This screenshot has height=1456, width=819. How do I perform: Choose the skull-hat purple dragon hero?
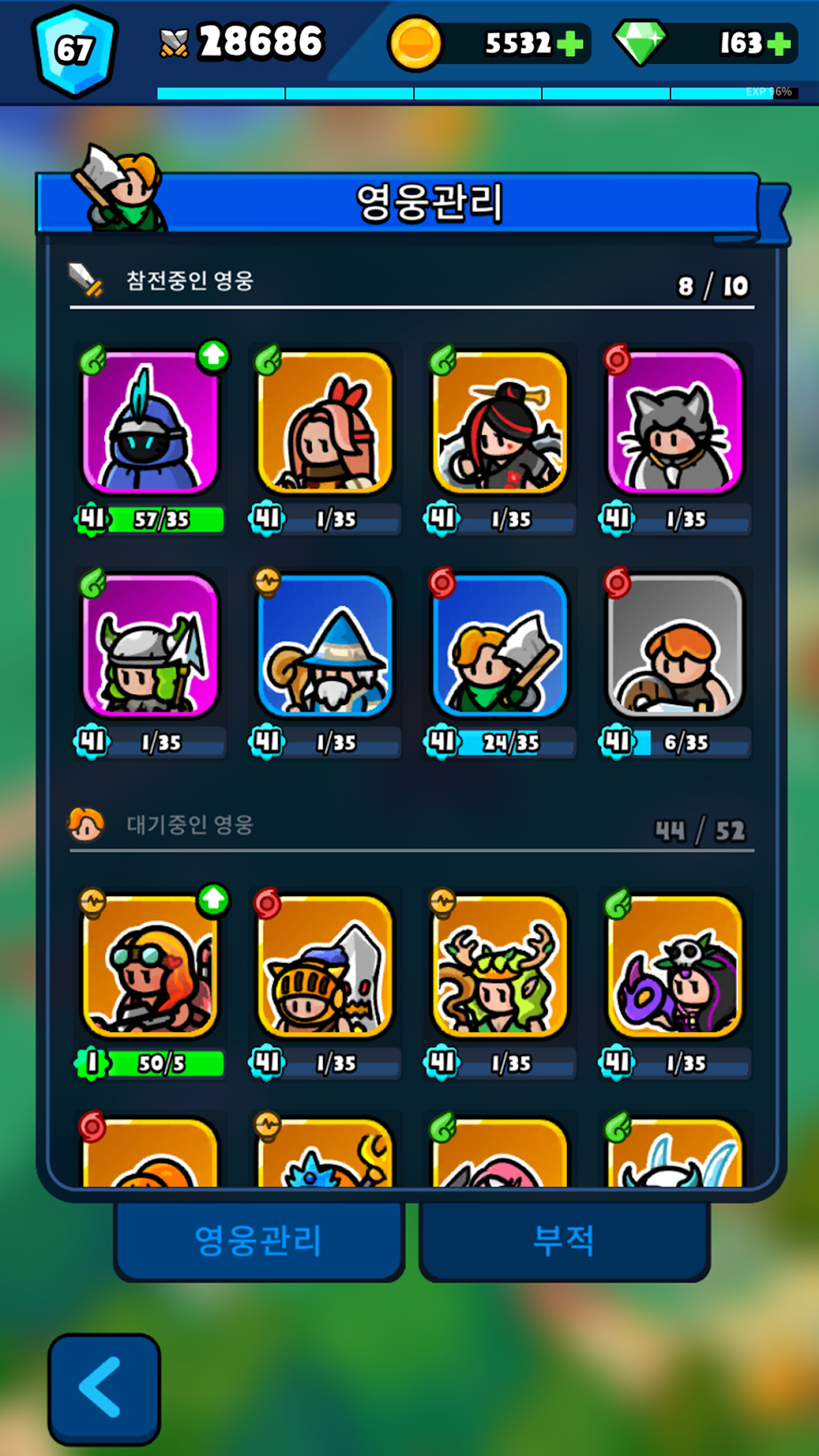(x=675, y=966)
